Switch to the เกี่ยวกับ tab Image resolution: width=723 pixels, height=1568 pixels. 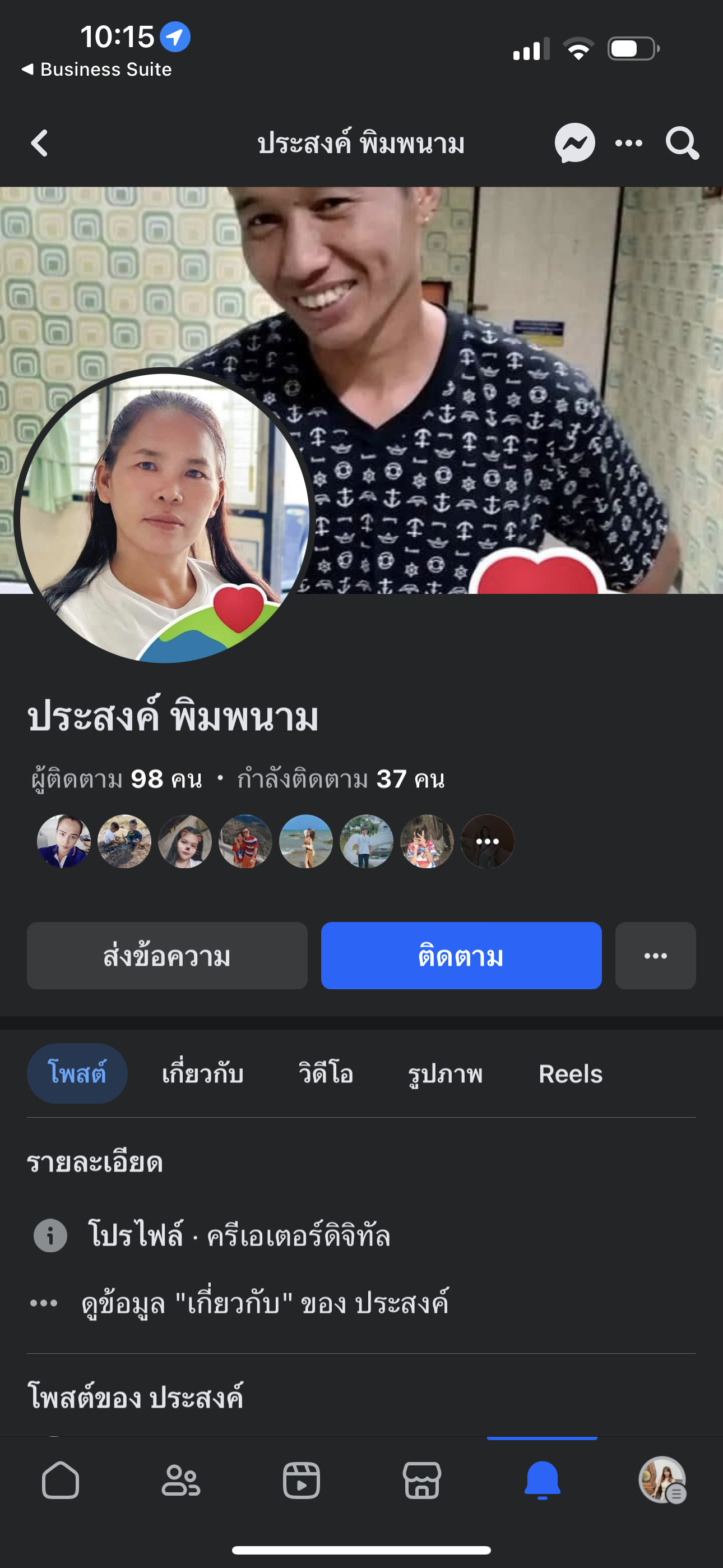coord(203,1074)
